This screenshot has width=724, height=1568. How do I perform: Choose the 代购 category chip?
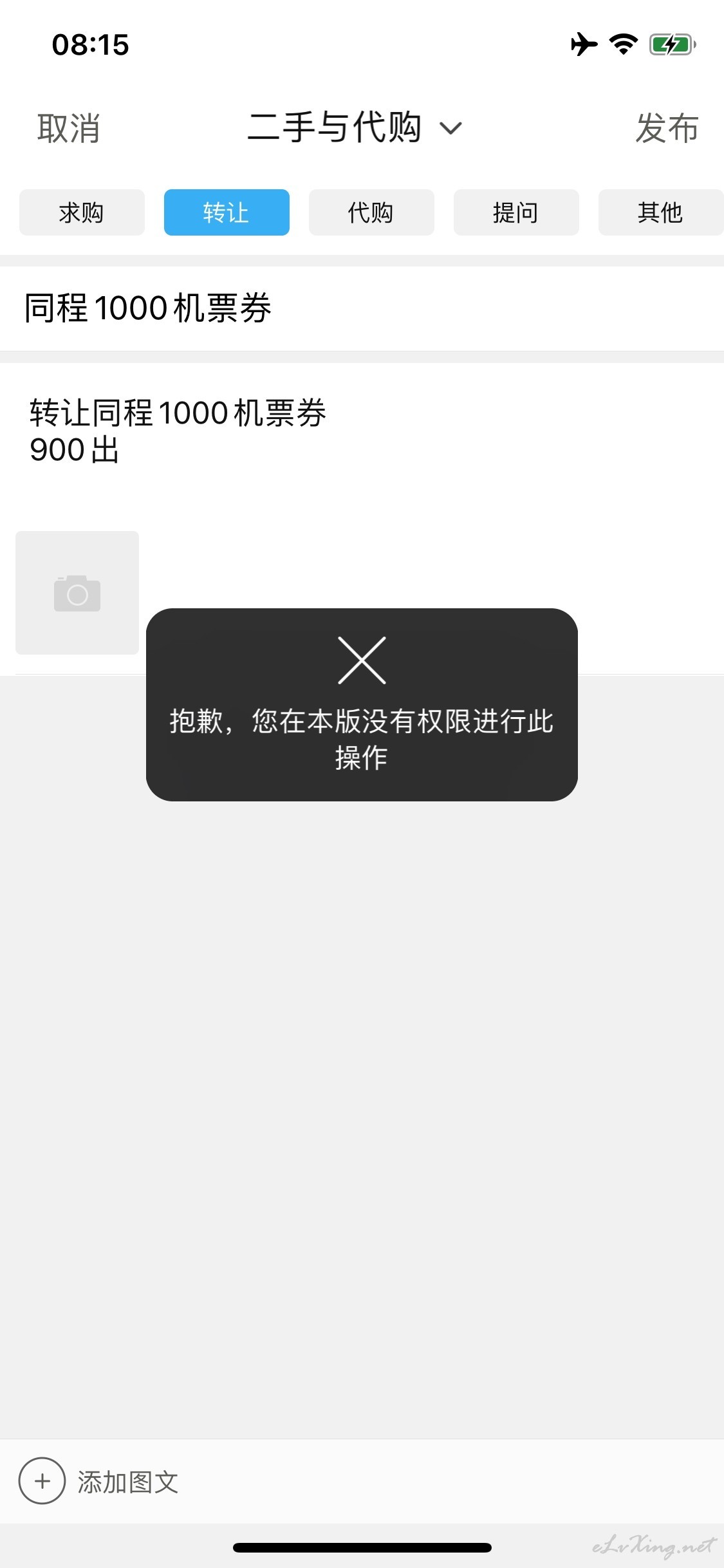click(x=371, y=212)
